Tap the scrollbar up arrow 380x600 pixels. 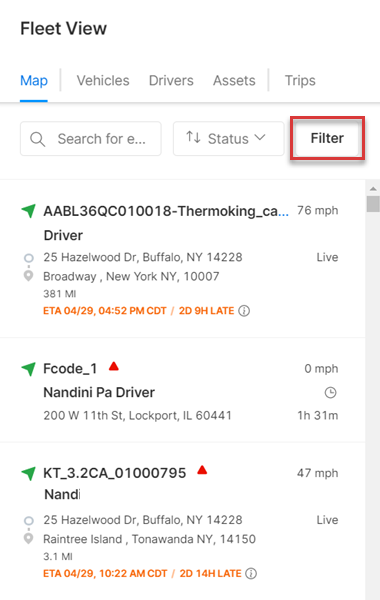click(x=373, y=189)
